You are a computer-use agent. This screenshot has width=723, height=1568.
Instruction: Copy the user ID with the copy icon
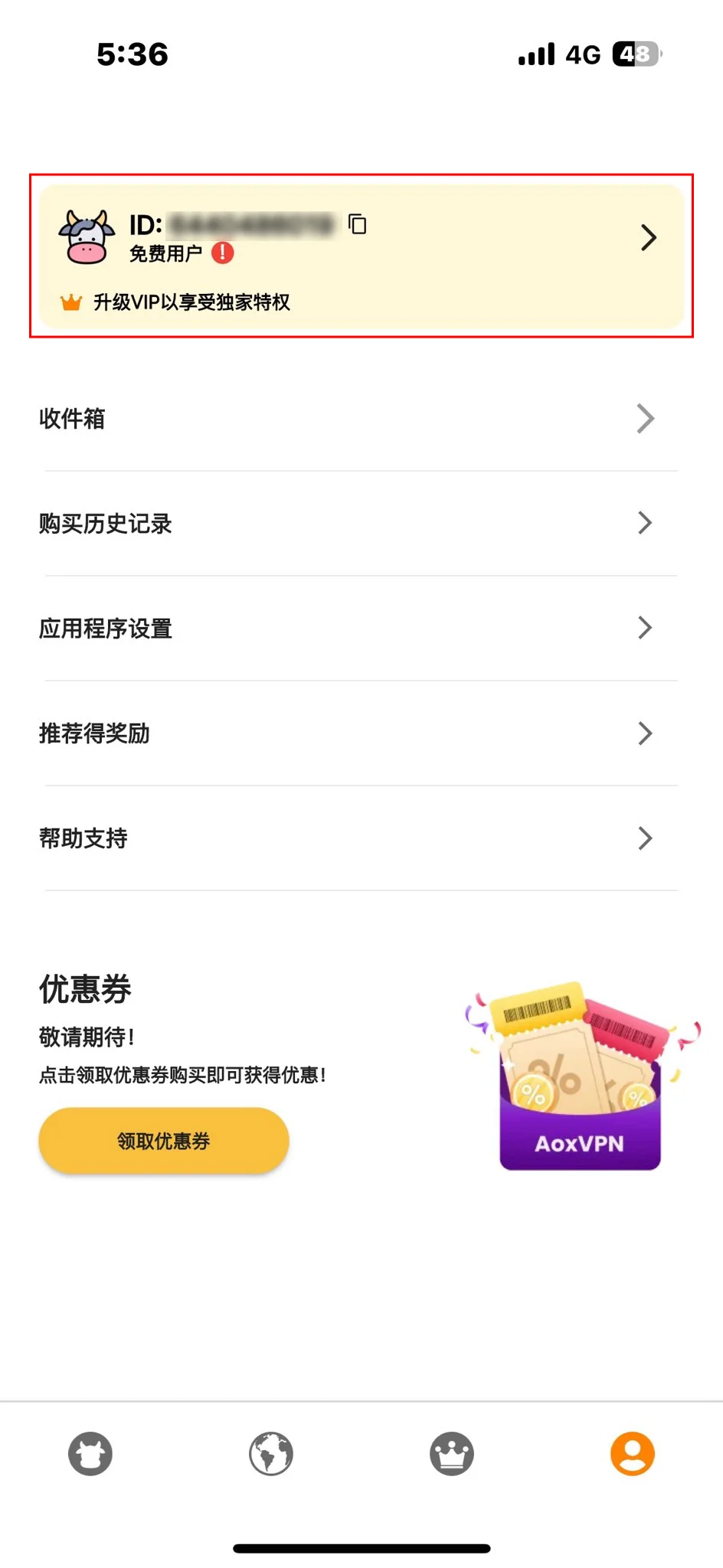pos(358,224)
